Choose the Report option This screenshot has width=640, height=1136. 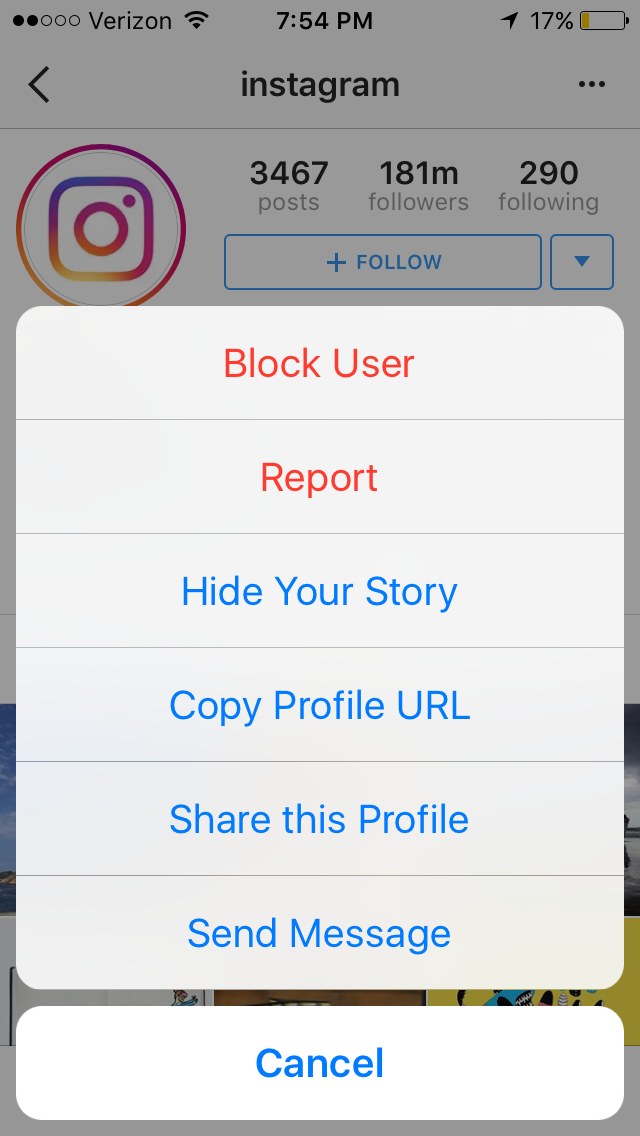(319, 477)
